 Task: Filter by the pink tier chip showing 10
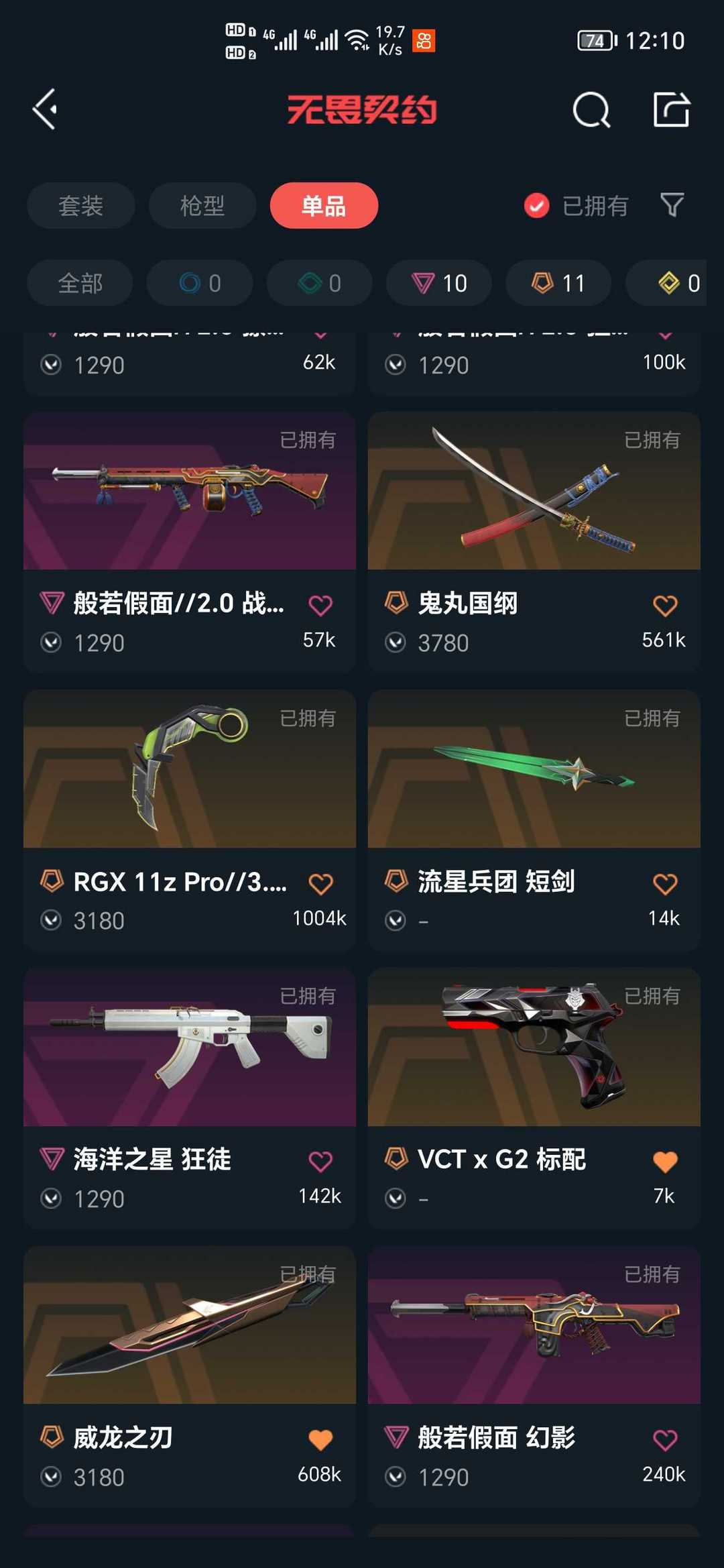pos(439,283)
